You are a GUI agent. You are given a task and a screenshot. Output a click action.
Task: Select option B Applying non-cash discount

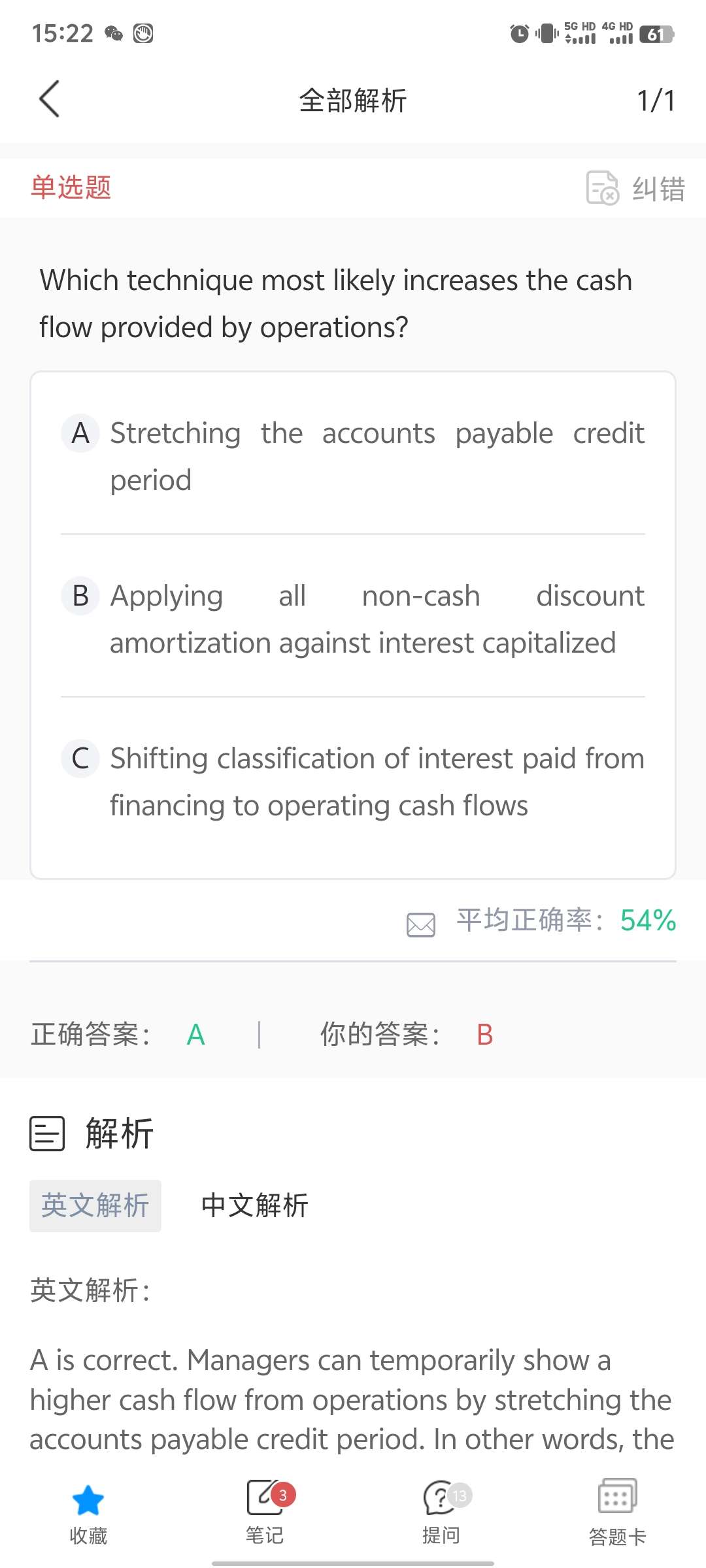353,619
